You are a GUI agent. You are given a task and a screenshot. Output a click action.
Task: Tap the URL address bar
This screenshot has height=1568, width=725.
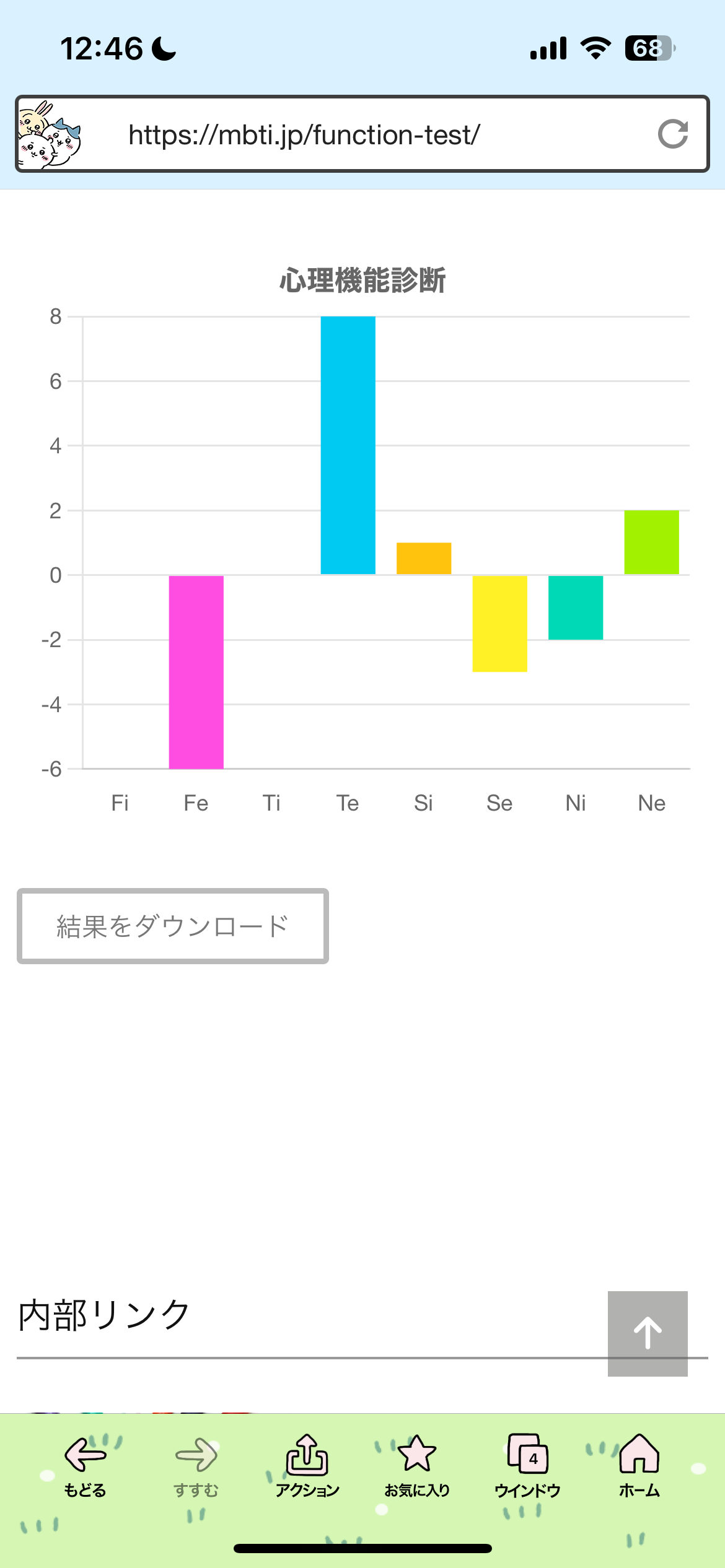tap(362, 134)
